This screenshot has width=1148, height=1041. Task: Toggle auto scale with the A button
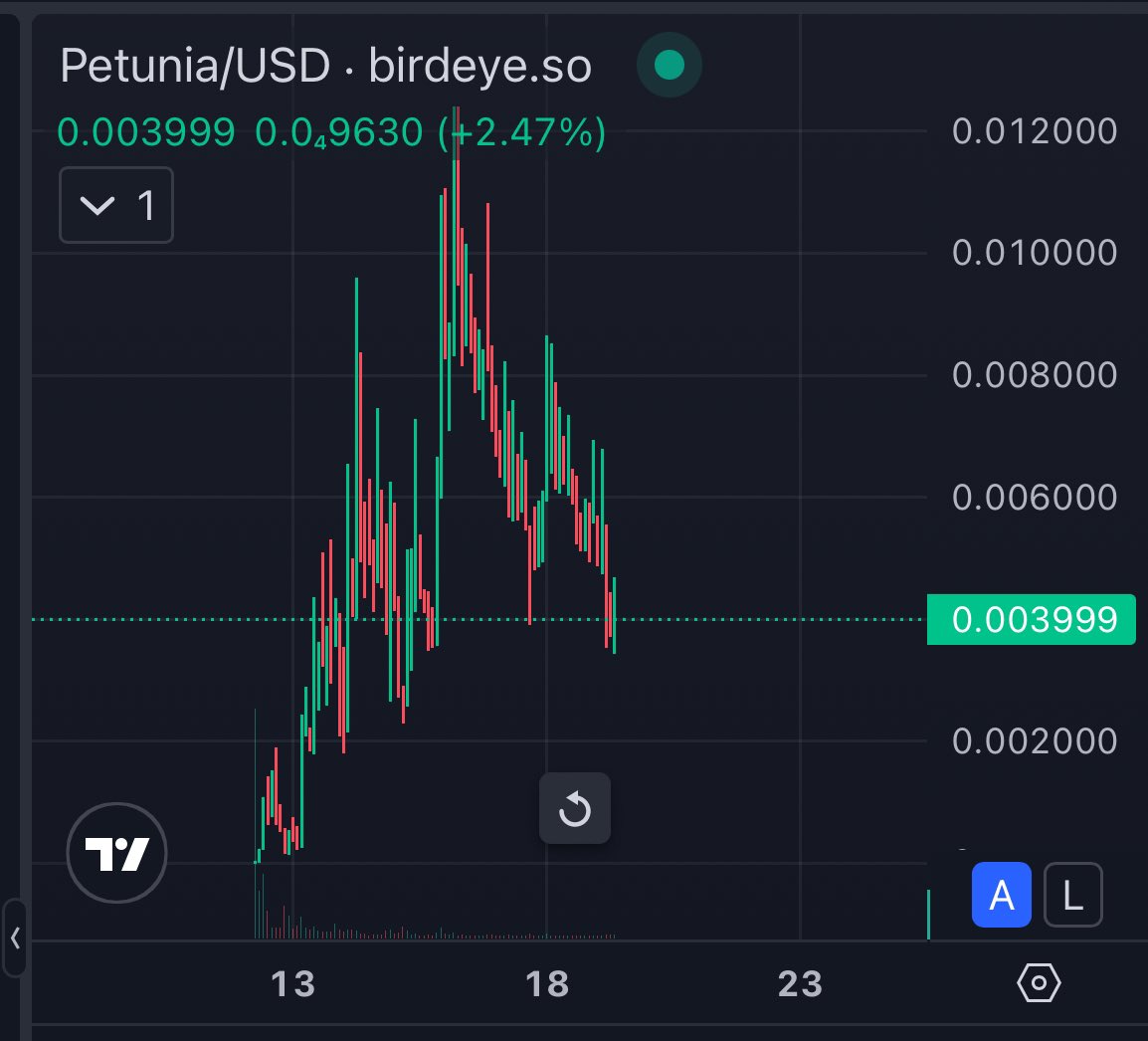[1001, 895]
